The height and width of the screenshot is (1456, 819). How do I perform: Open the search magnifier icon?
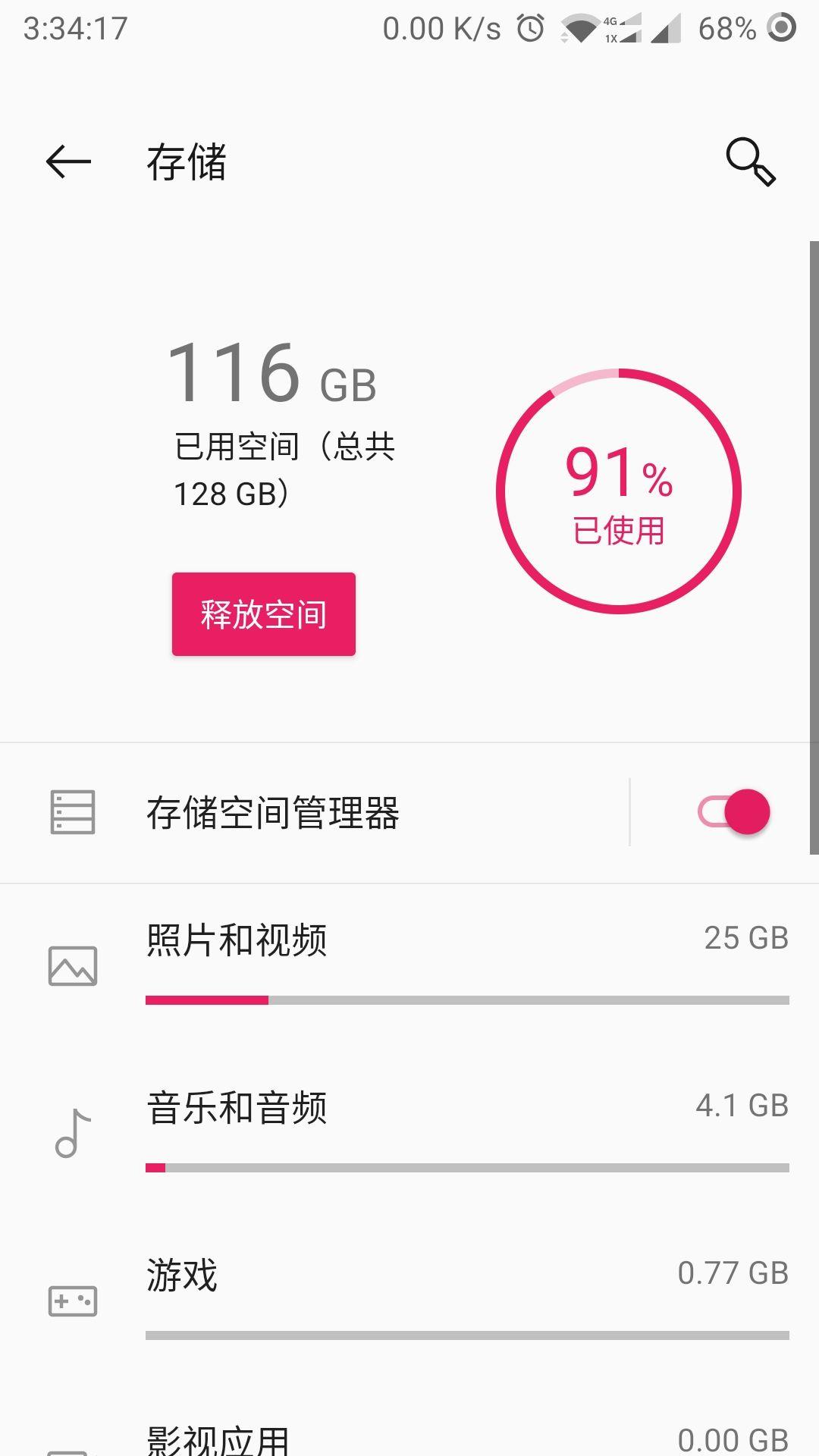[x=751, y=162]
